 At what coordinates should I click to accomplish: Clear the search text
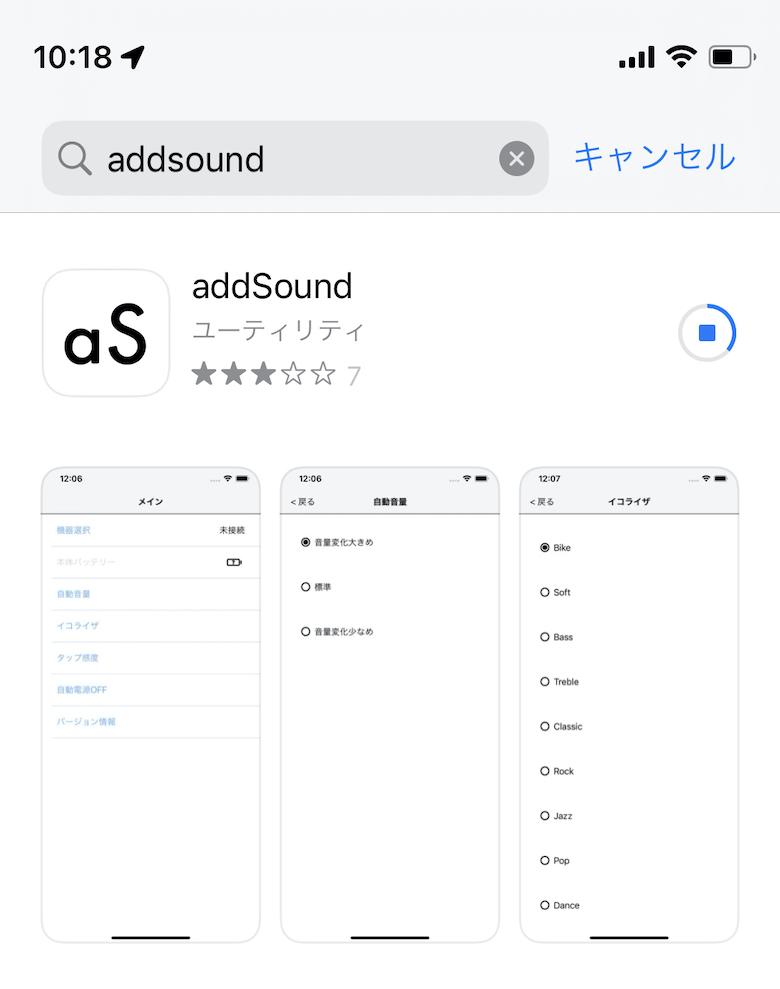[516, 158]
